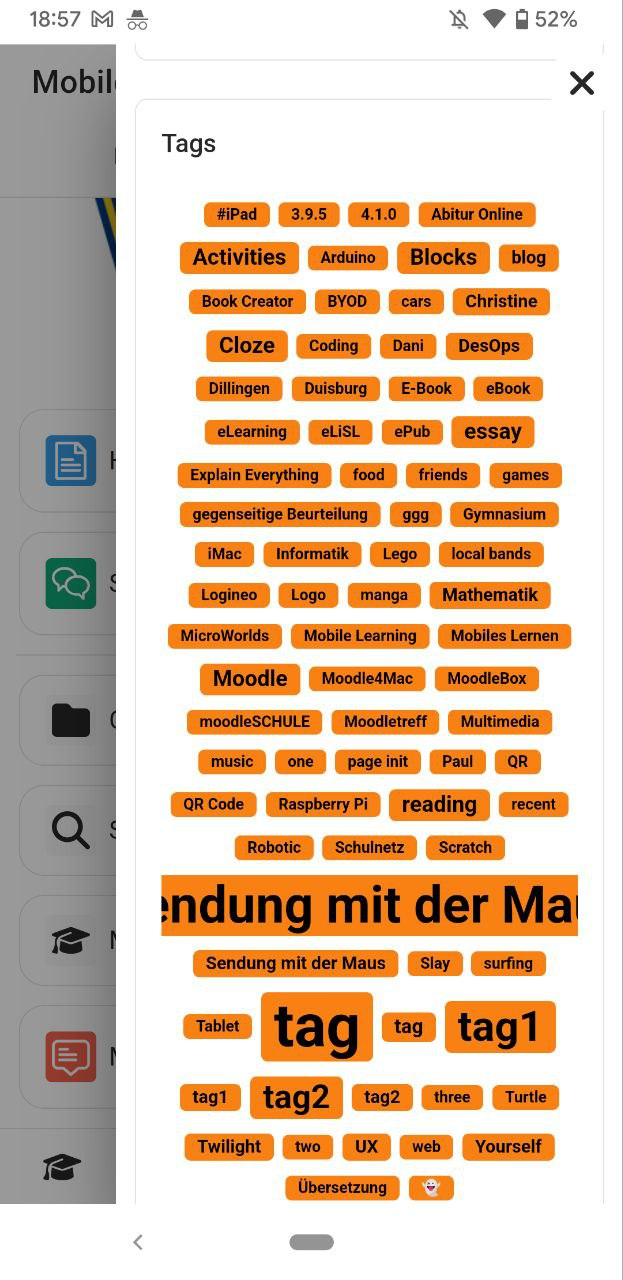Viewport: 623px width, 1280px height.
Task: Open the Blocks tag
Action: click(444, 257)
